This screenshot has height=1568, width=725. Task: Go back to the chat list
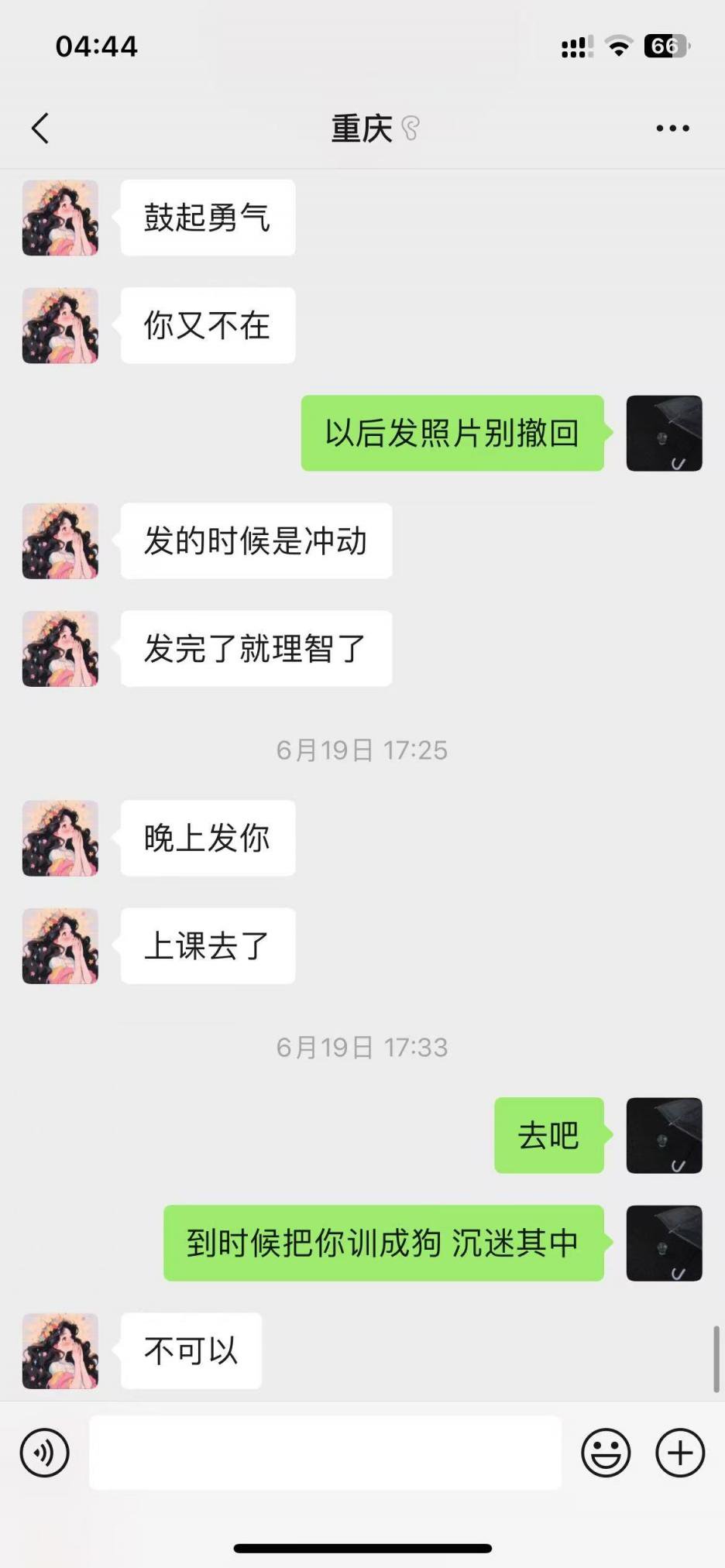pos(40,129)
